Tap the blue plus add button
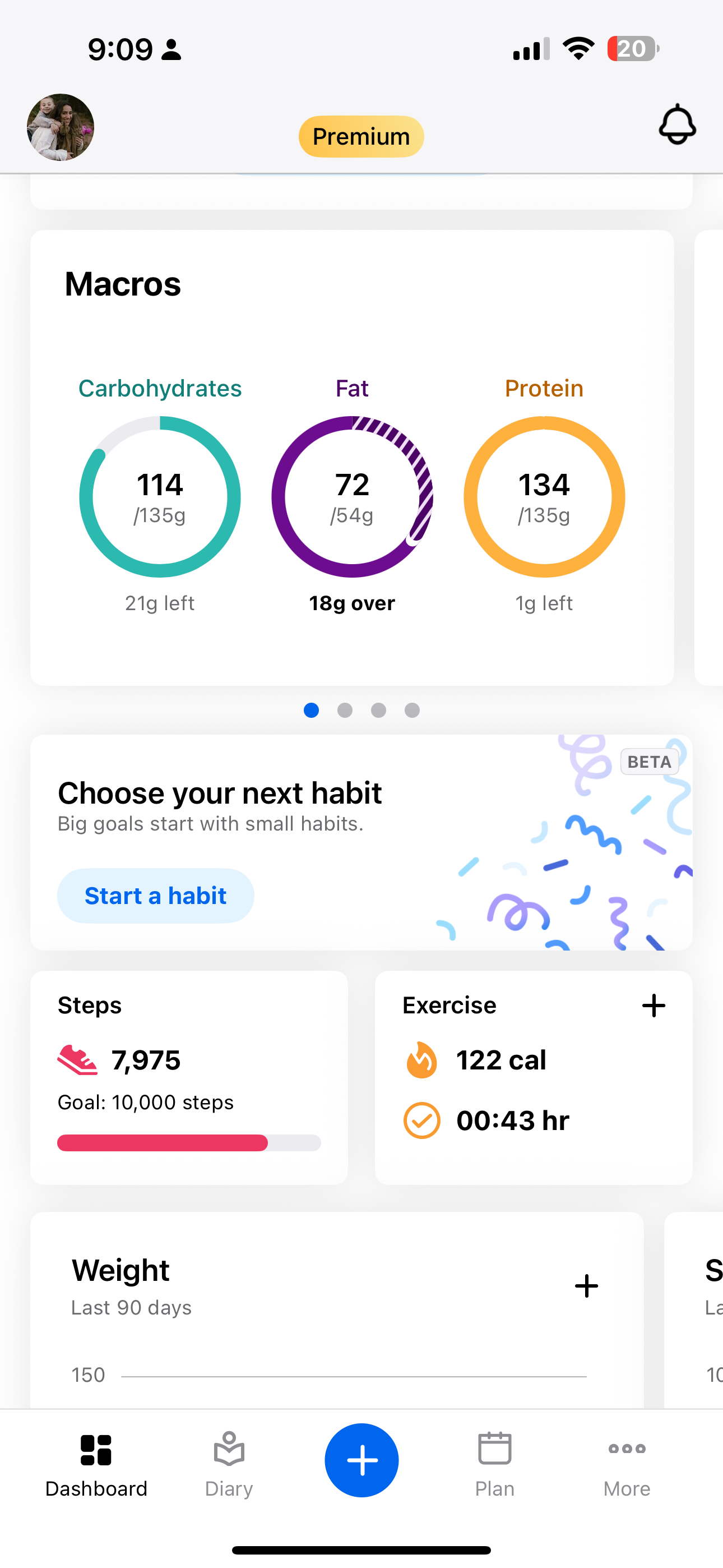 (361, 1460)
